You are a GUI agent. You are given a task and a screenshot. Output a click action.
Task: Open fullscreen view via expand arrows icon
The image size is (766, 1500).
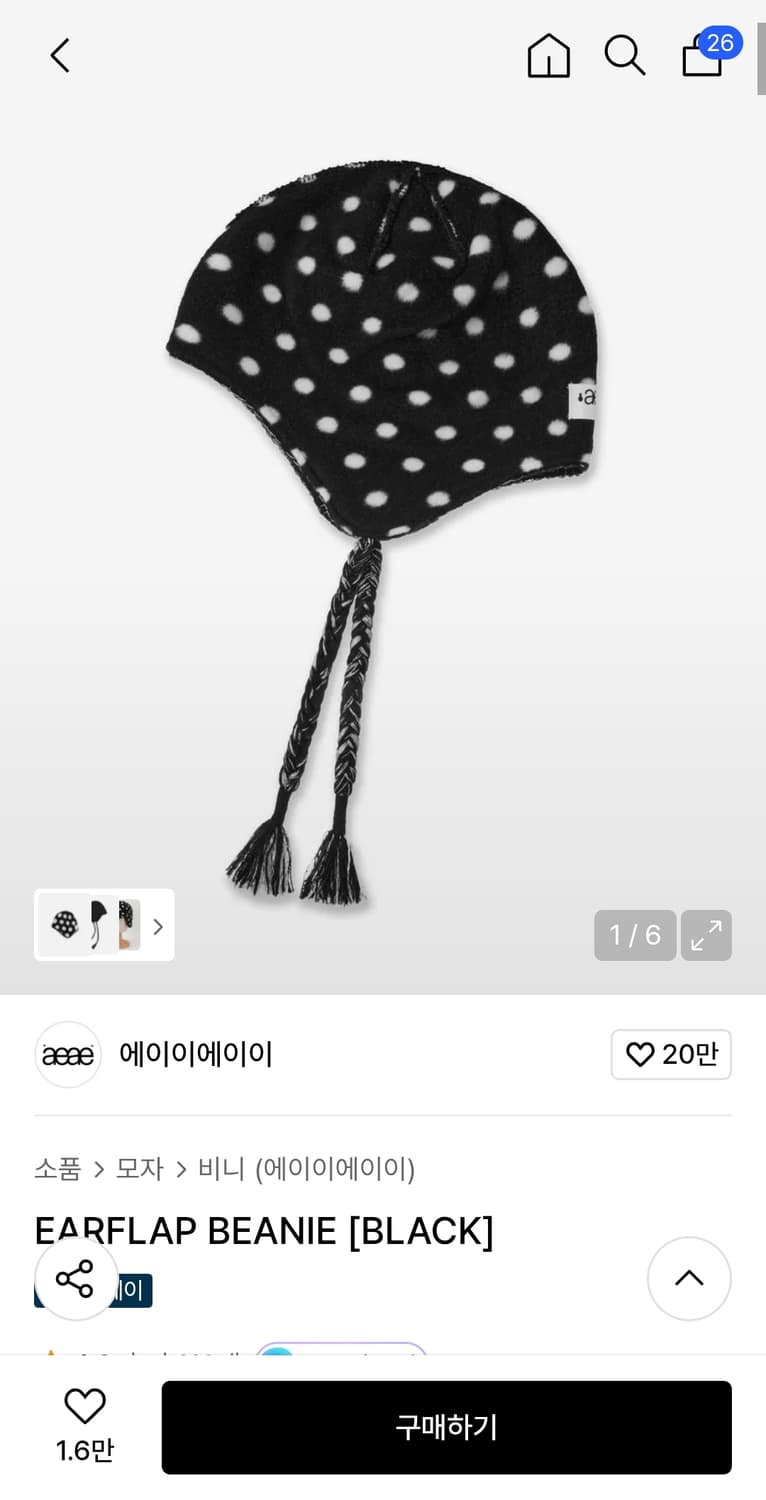point(706,935)
